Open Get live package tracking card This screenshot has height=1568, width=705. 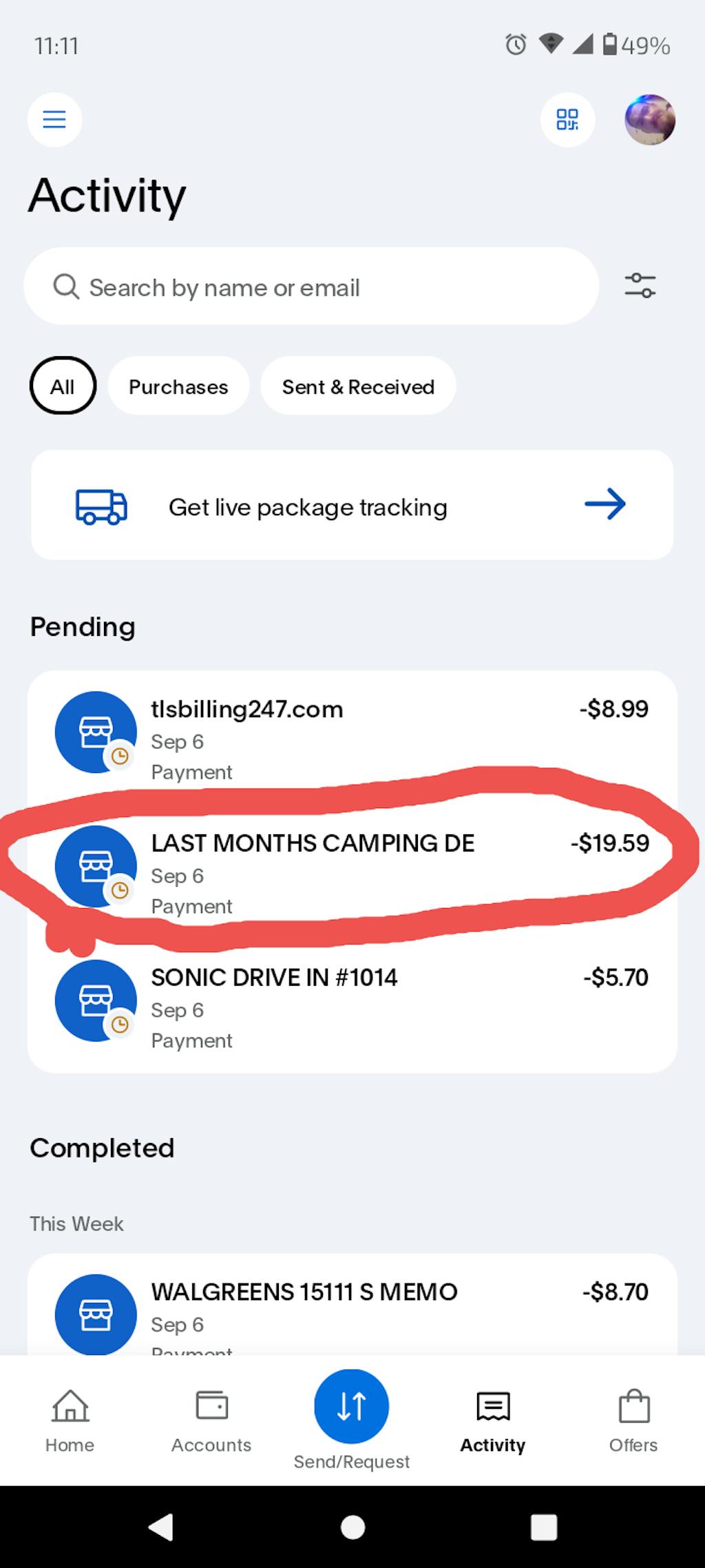pos(352,506)
